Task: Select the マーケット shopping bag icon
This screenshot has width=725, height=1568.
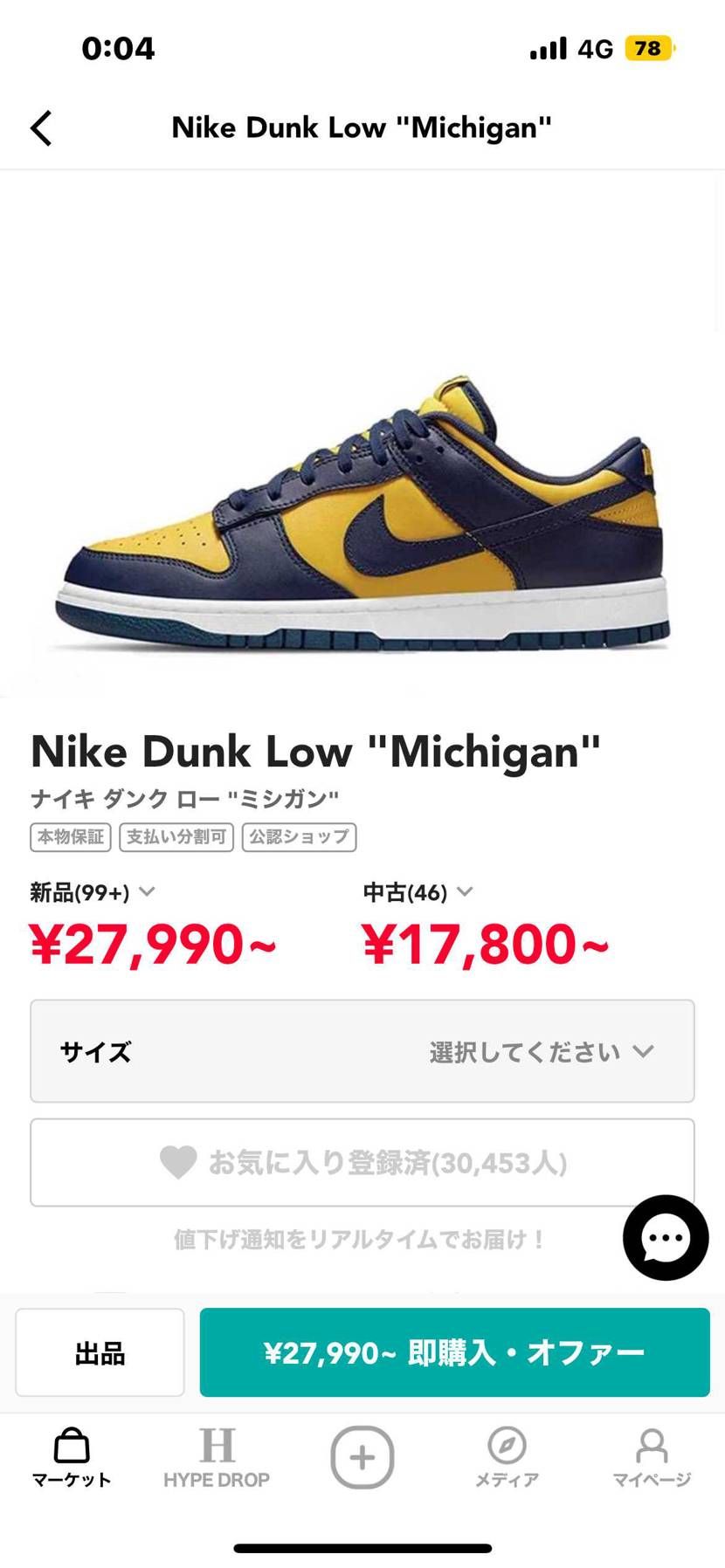Action: point(71,1449)
